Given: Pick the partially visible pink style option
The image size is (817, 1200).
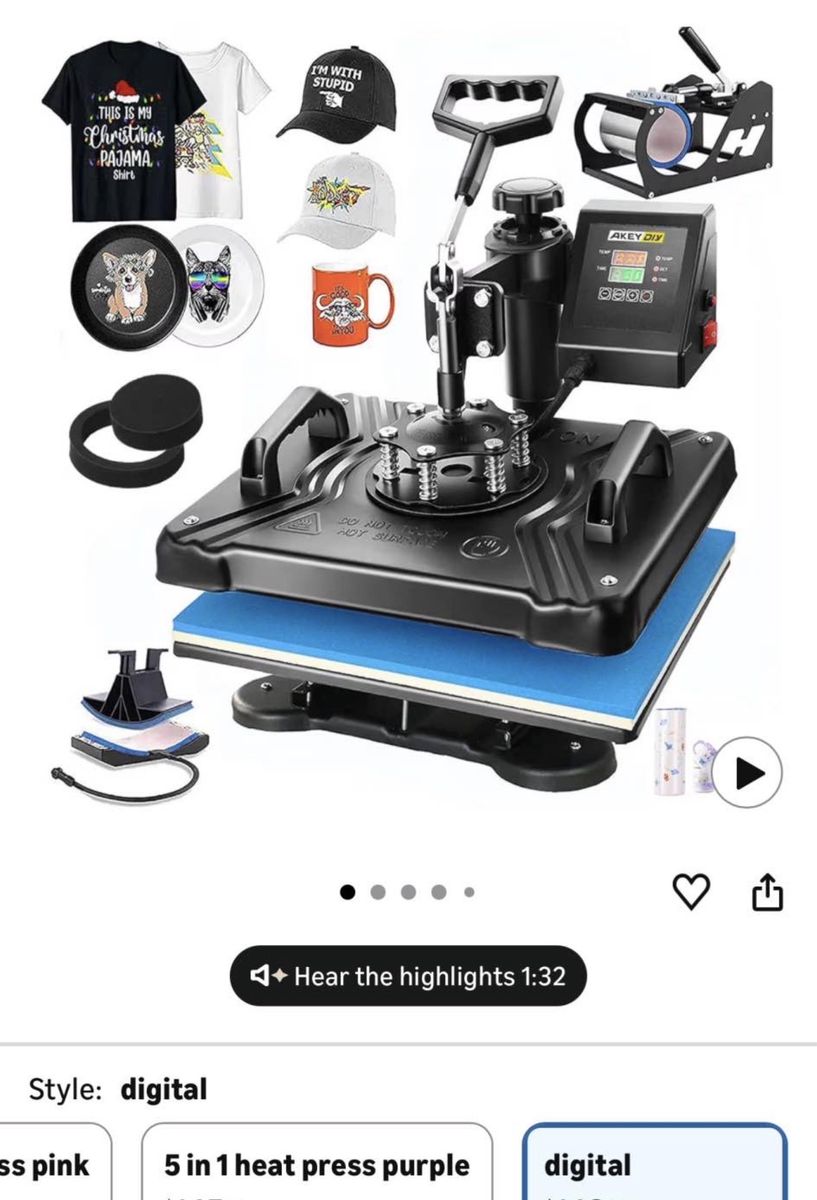Looking at the screenshot, I should 50,1165.
